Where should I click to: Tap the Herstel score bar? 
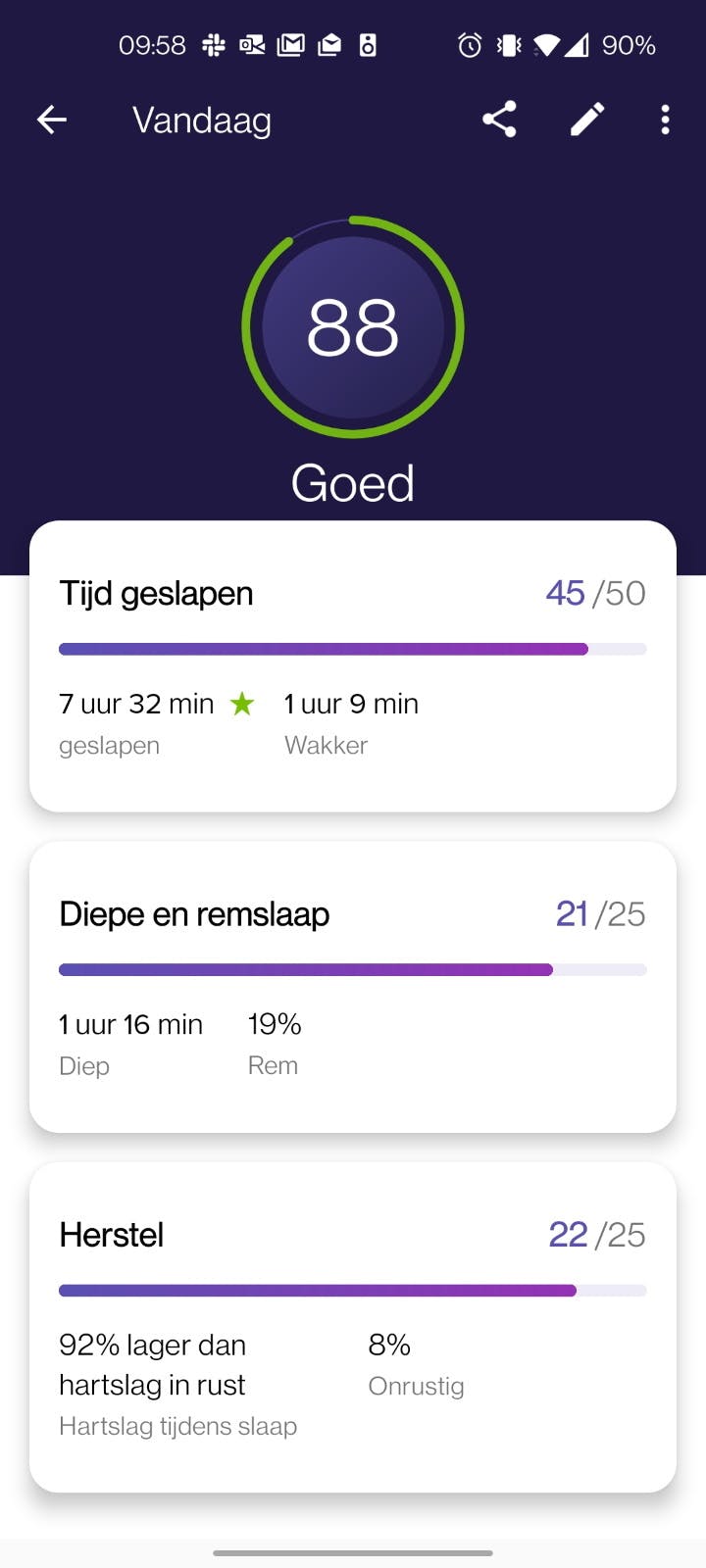[x=353, y=1291]
